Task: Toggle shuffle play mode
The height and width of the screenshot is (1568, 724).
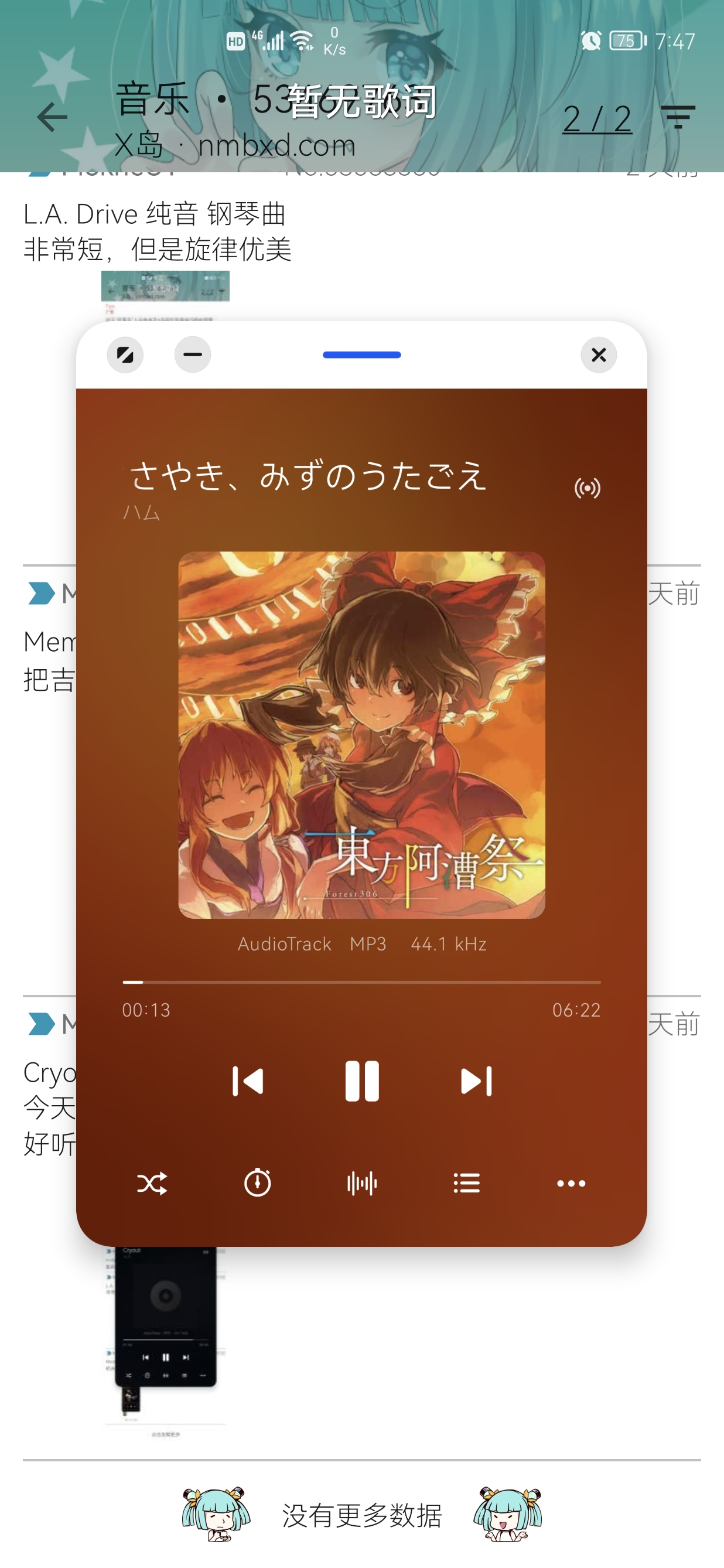Action: (x=152, y=1183)
